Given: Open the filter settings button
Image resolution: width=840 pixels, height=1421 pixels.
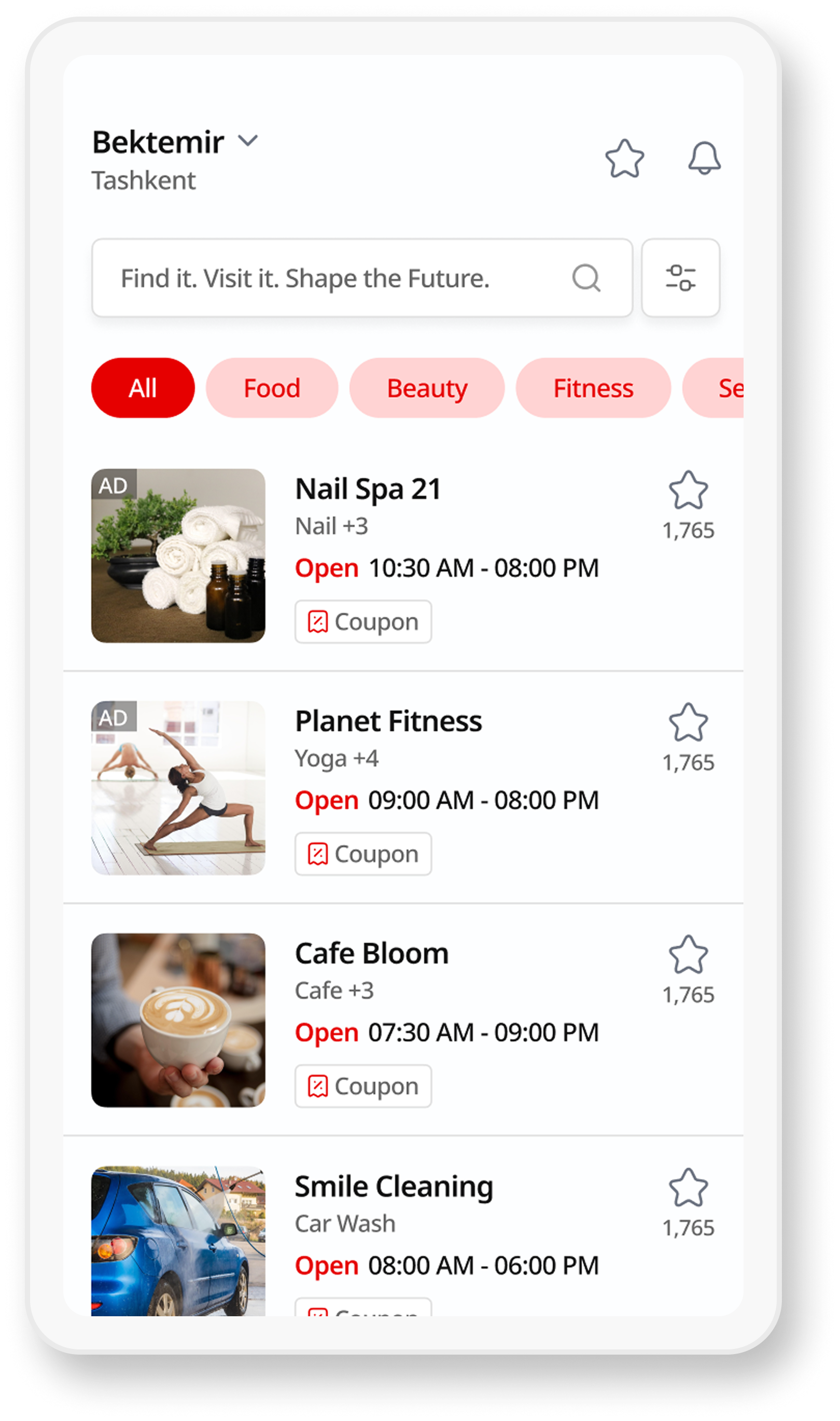Looking at the screenshot, I should [680, 278].
